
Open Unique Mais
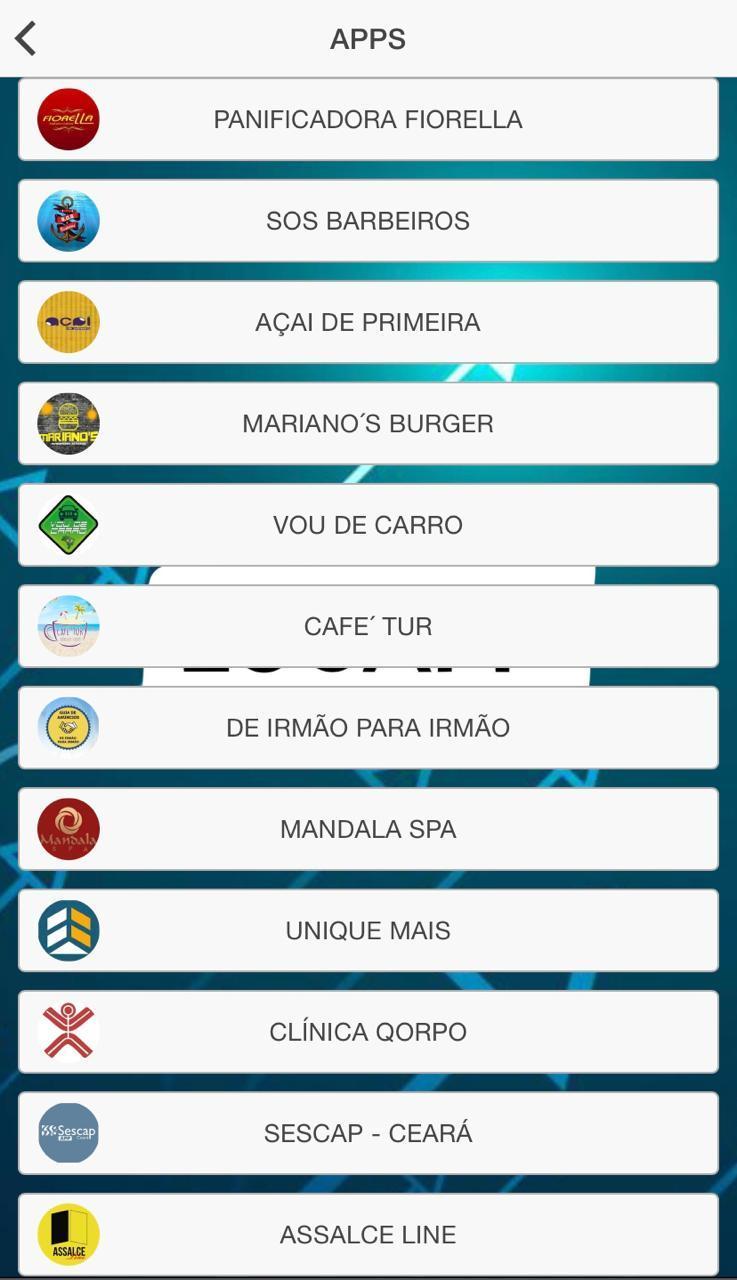(x=368, y=931)
